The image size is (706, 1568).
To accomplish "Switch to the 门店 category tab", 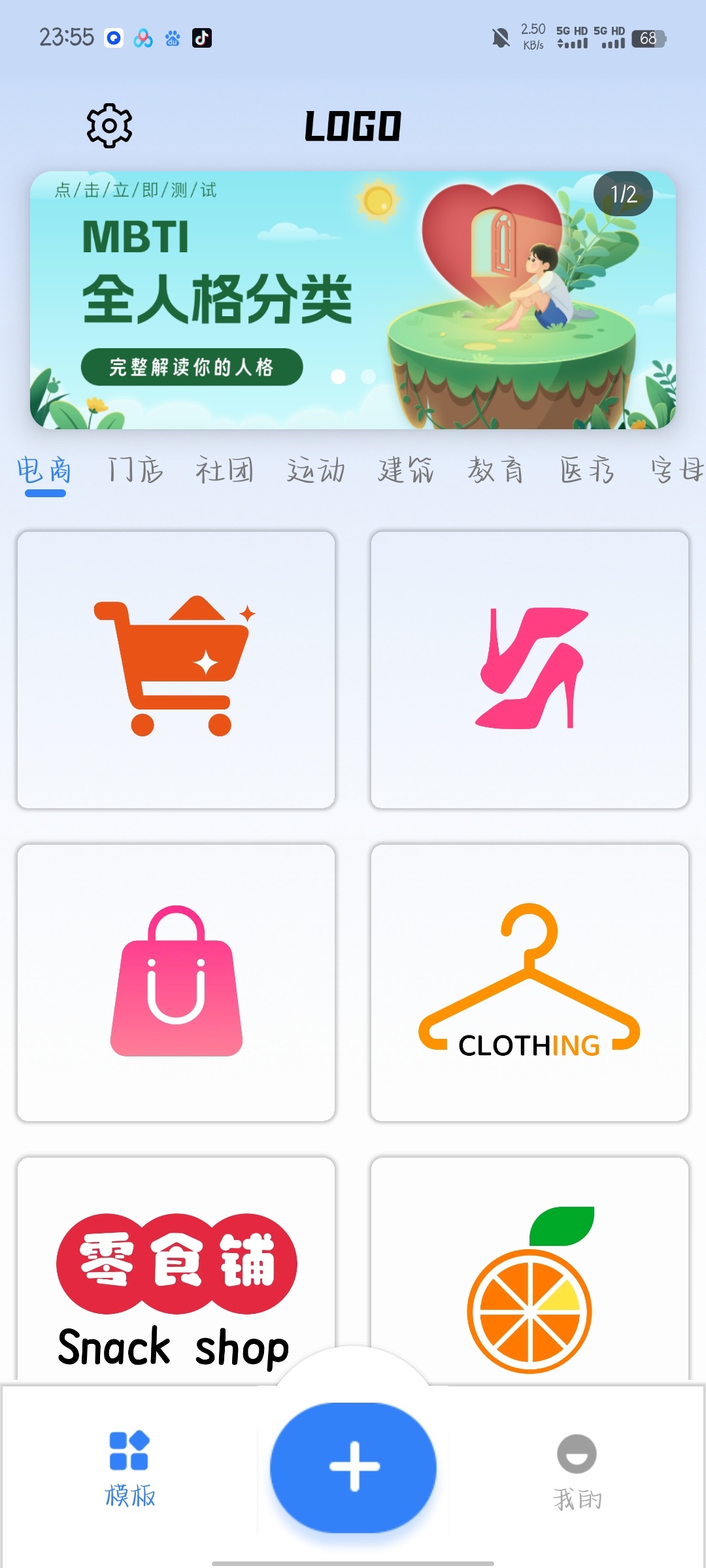I will click(x=135, y=471).
